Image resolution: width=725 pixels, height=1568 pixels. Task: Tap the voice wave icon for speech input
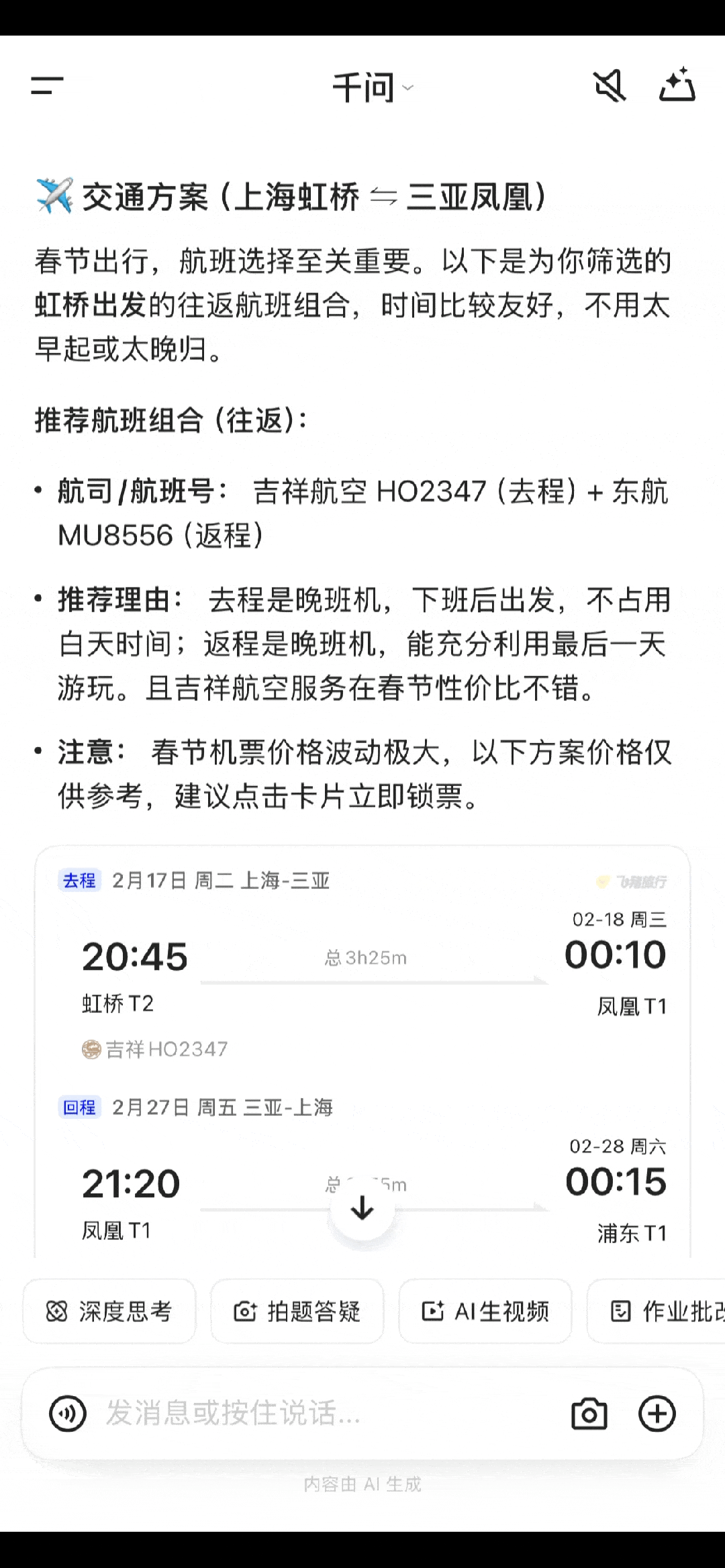coord(68,1414)
